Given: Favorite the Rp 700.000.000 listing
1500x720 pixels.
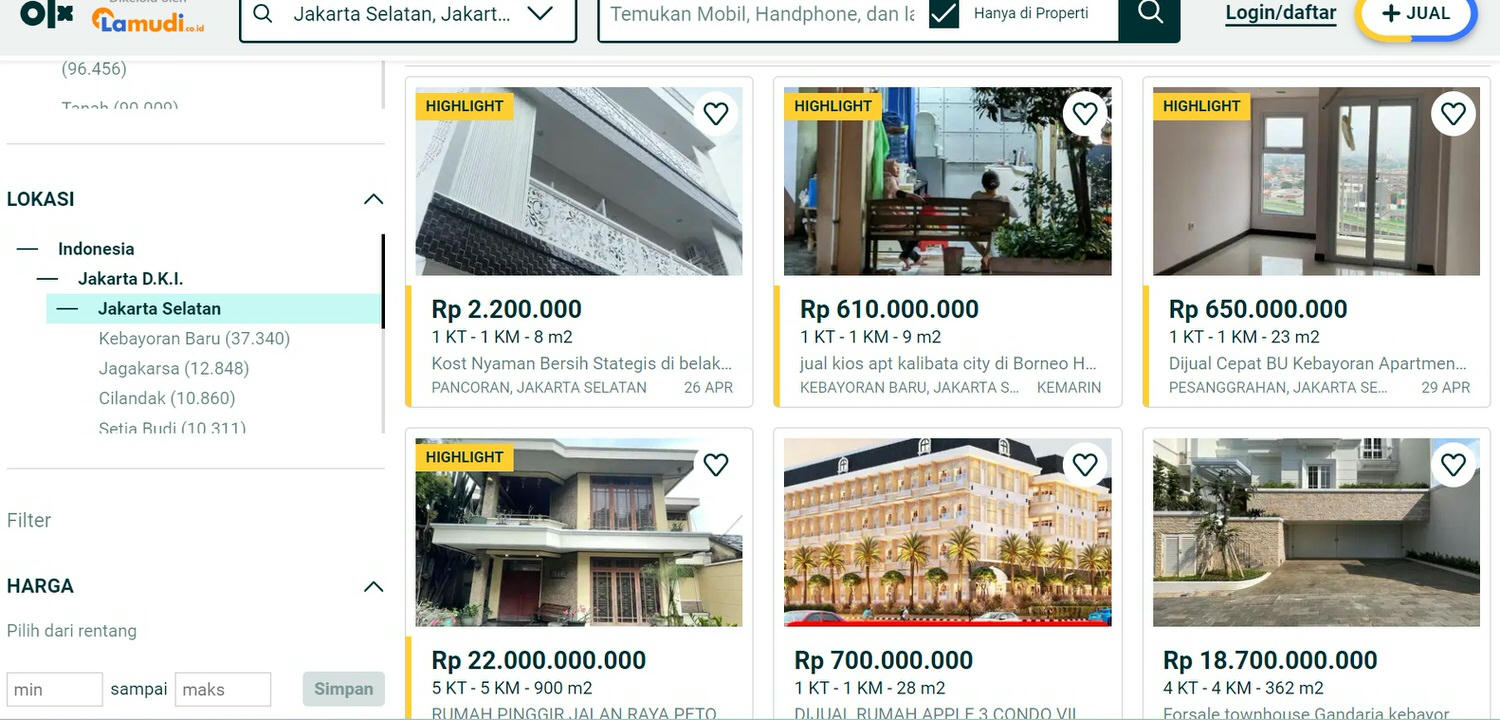Looking at the screenshot, I should coord(1084,465).
